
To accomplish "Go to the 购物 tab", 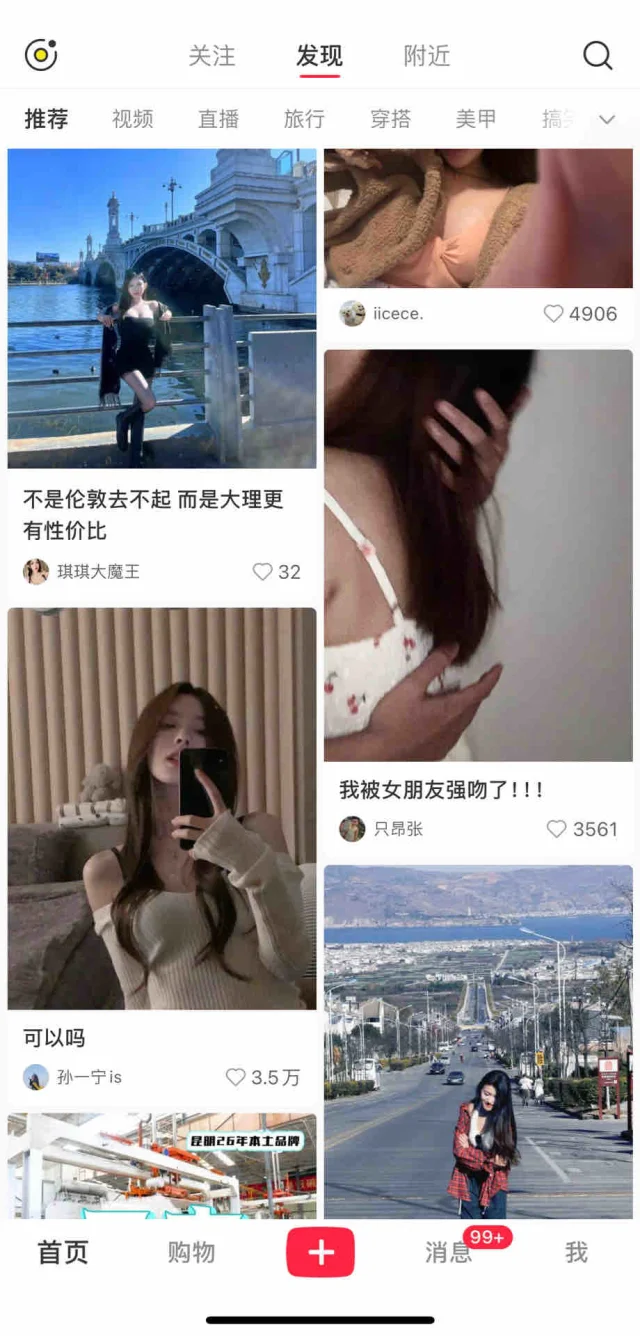I will (191, 1252).
